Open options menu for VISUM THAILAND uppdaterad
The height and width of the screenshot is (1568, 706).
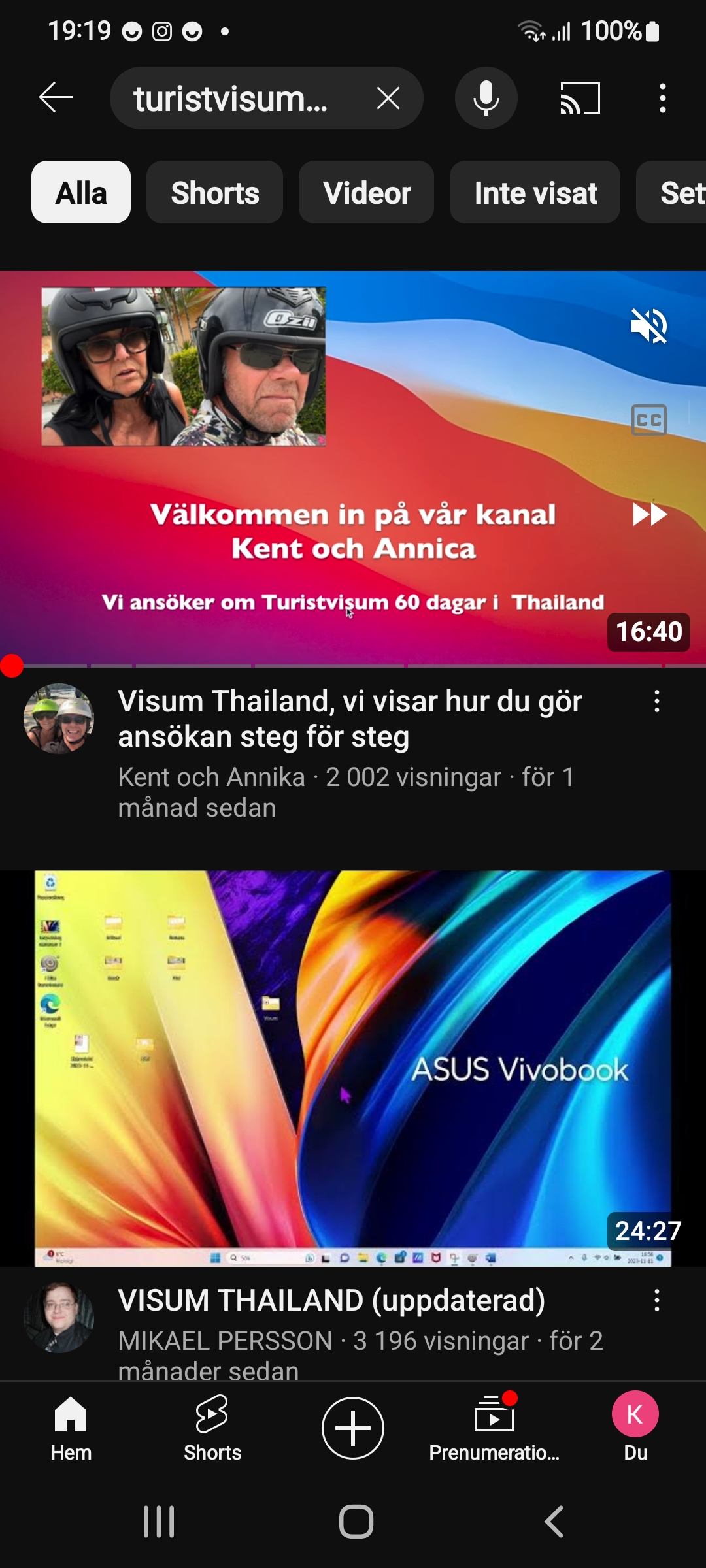tap(657, 1301)
